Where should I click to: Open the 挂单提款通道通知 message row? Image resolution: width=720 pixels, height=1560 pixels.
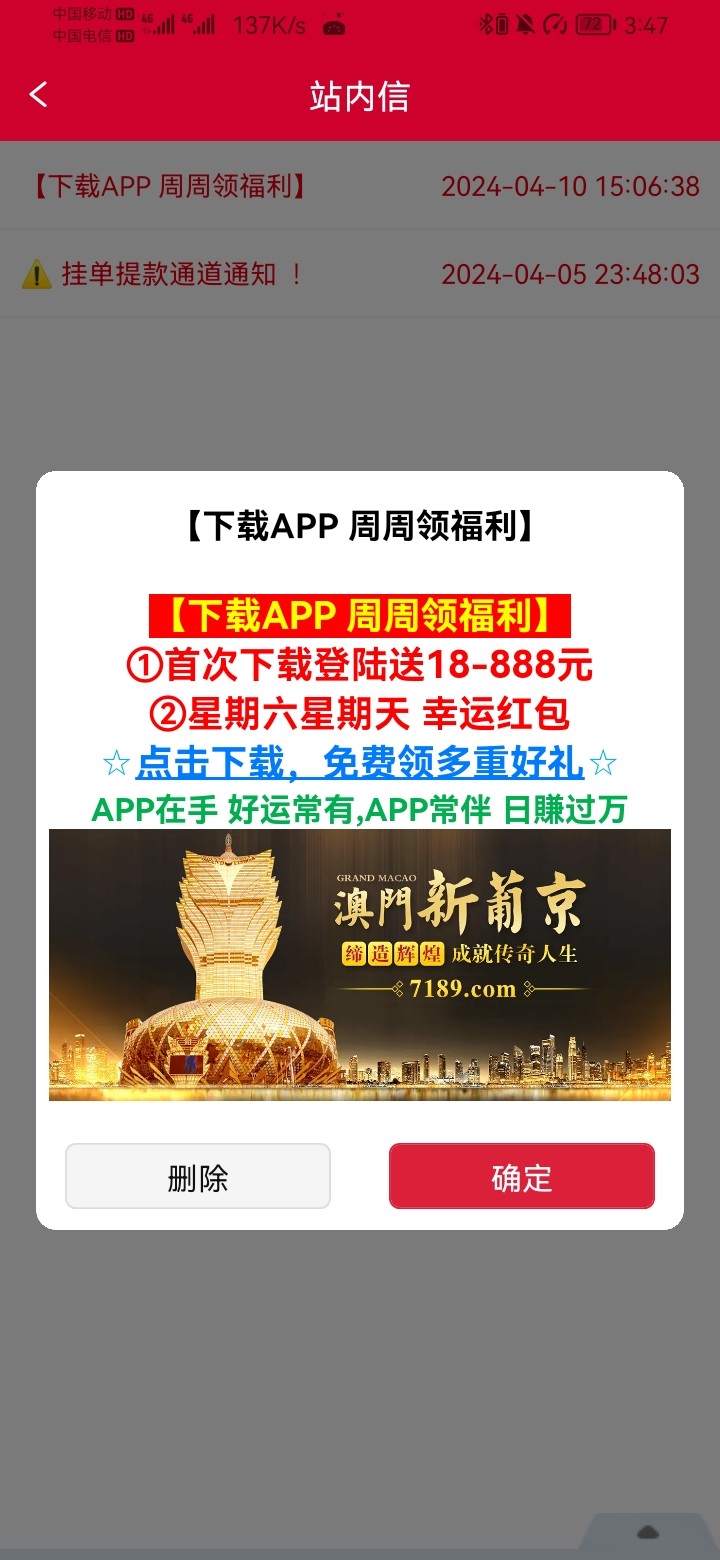click(360, 274)
